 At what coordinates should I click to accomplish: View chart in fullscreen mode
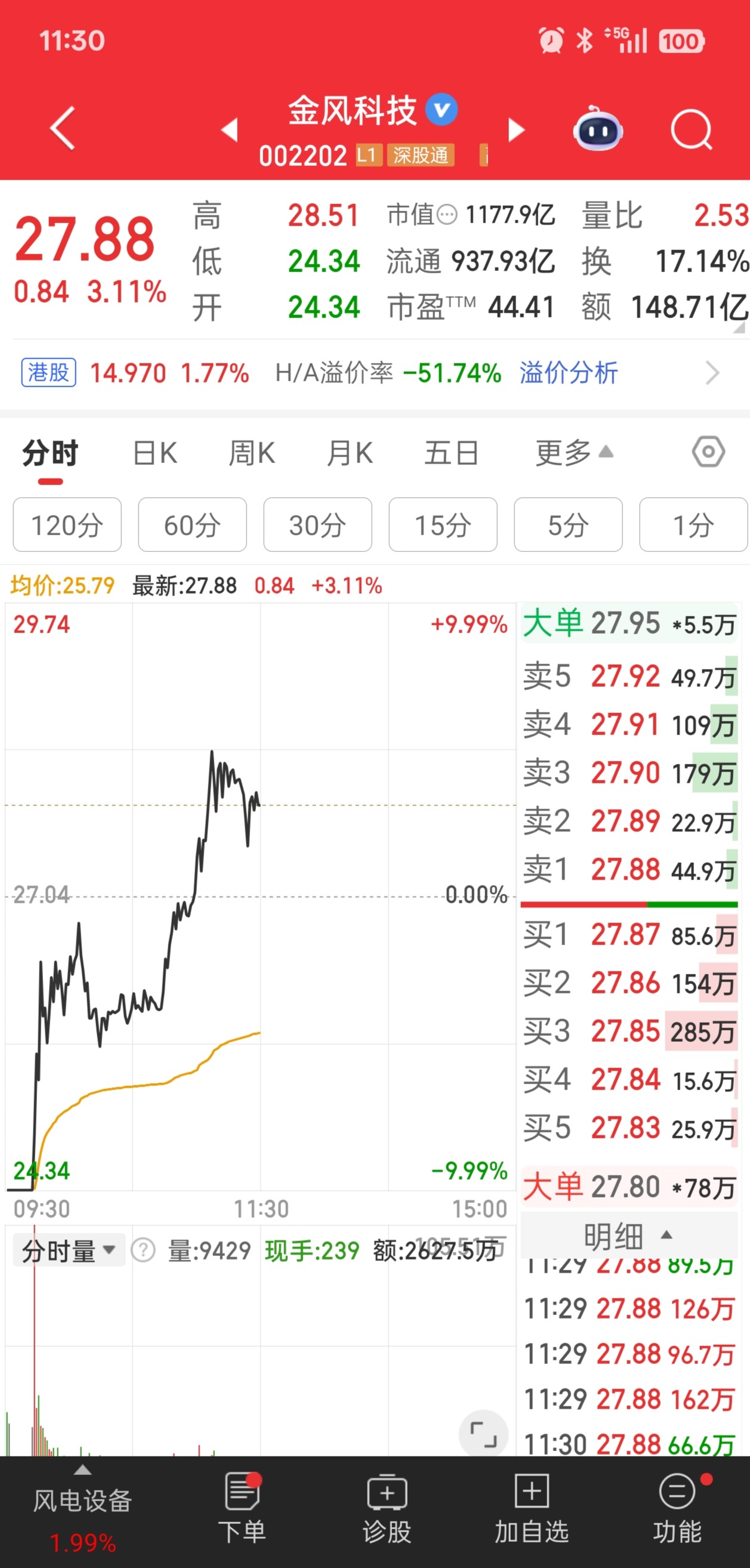[483, 1433]
